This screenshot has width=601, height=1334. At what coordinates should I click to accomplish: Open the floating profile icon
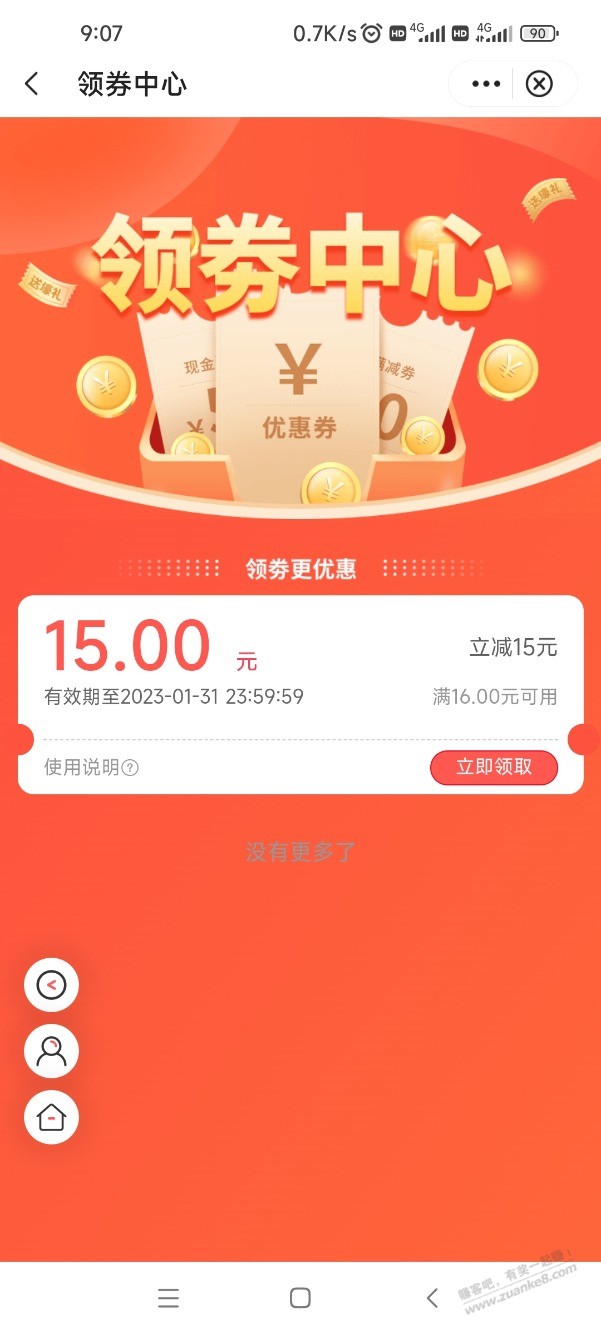point(51,1051)
